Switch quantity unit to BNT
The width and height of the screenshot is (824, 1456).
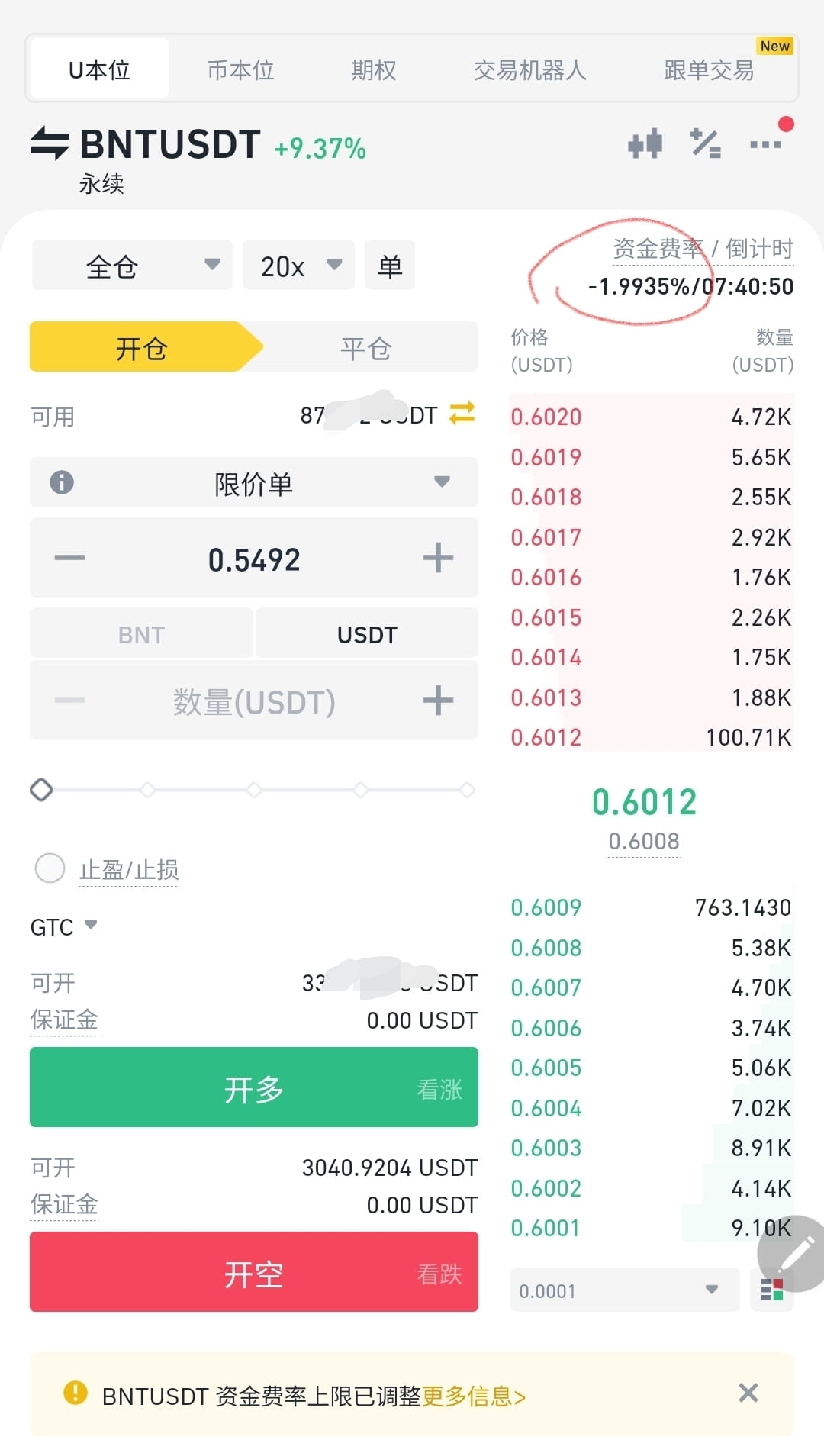click(140, 633)
